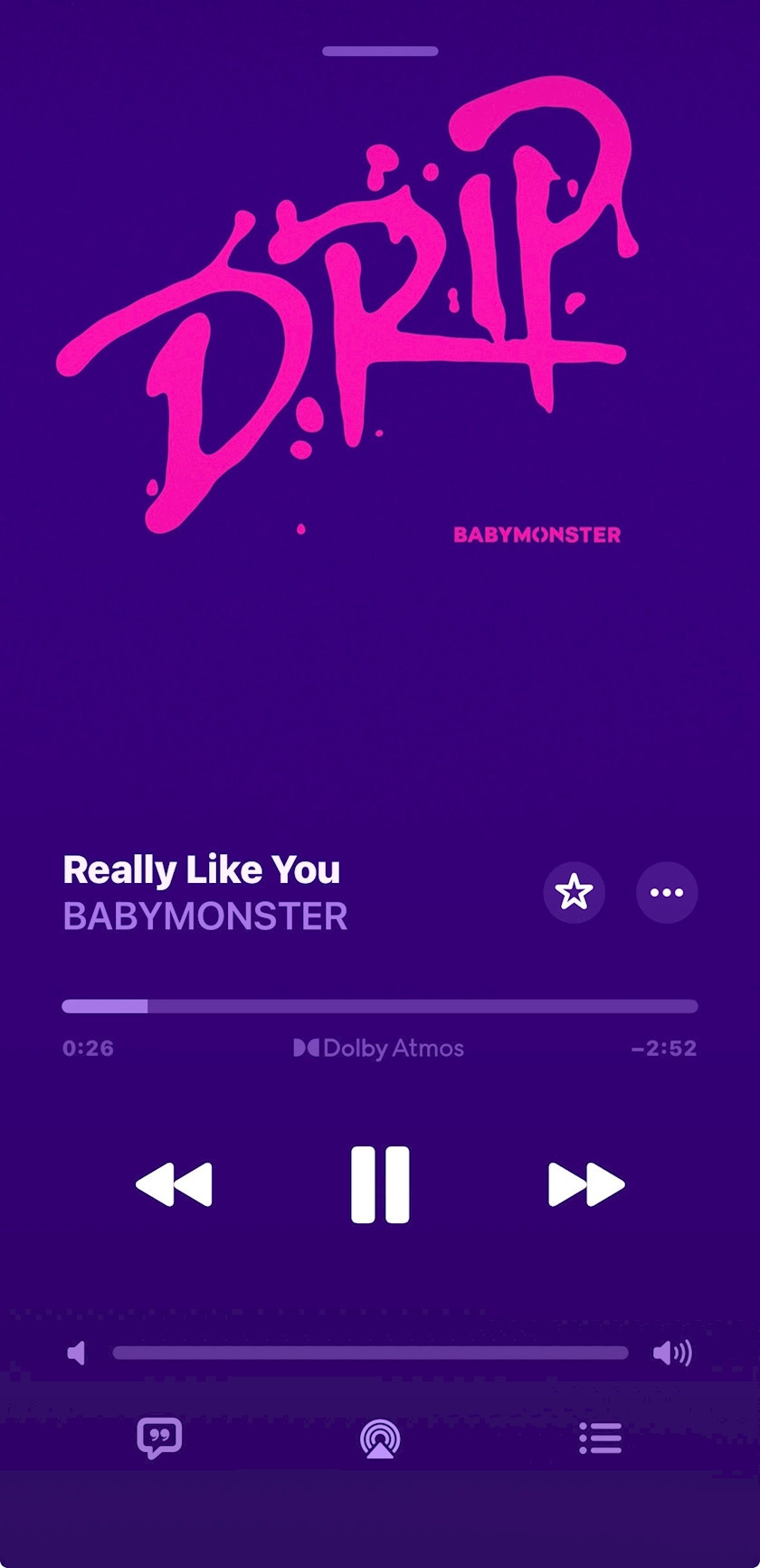Image resolution: width=760 pixels, height=1568 pixels.
Task: Favorite the song with star icon
Action: (574, 893)
